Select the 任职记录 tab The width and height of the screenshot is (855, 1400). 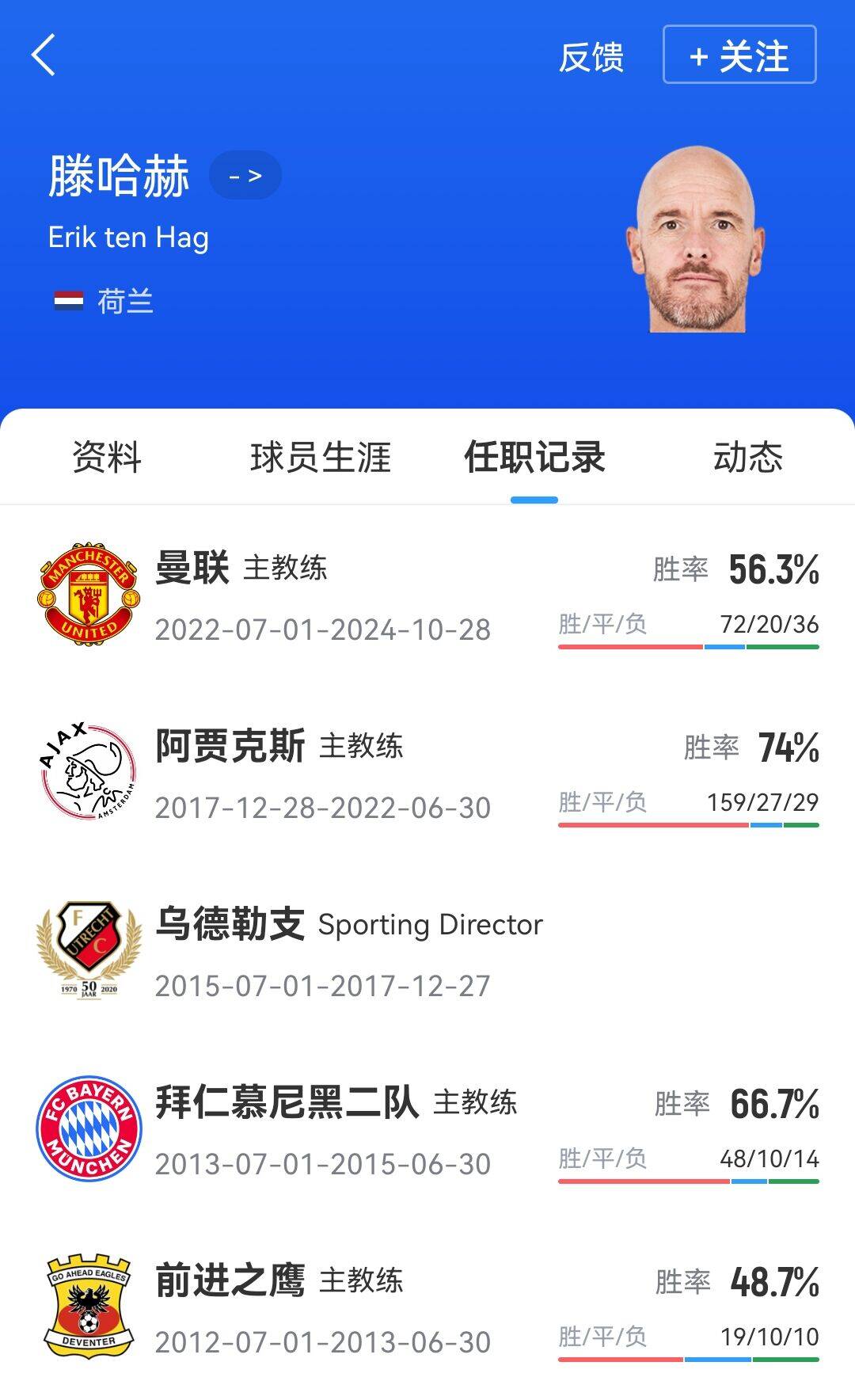pos(534,458)
